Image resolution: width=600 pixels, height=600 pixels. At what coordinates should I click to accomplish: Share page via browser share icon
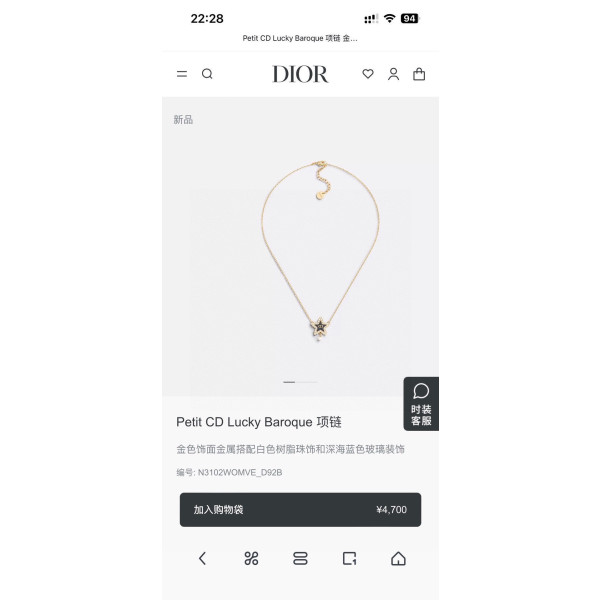[x=349, y=559]
